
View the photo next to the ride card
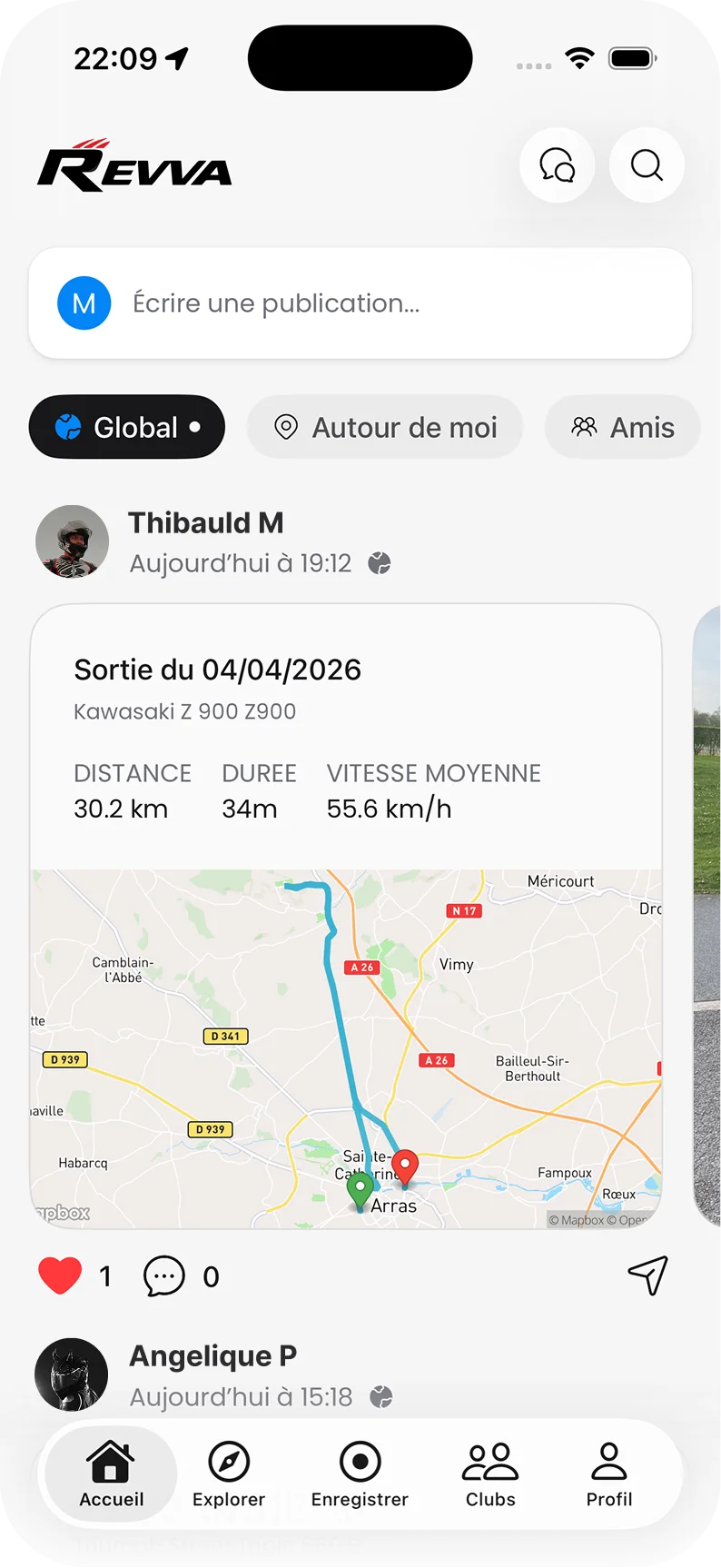(x=706, y=908)
